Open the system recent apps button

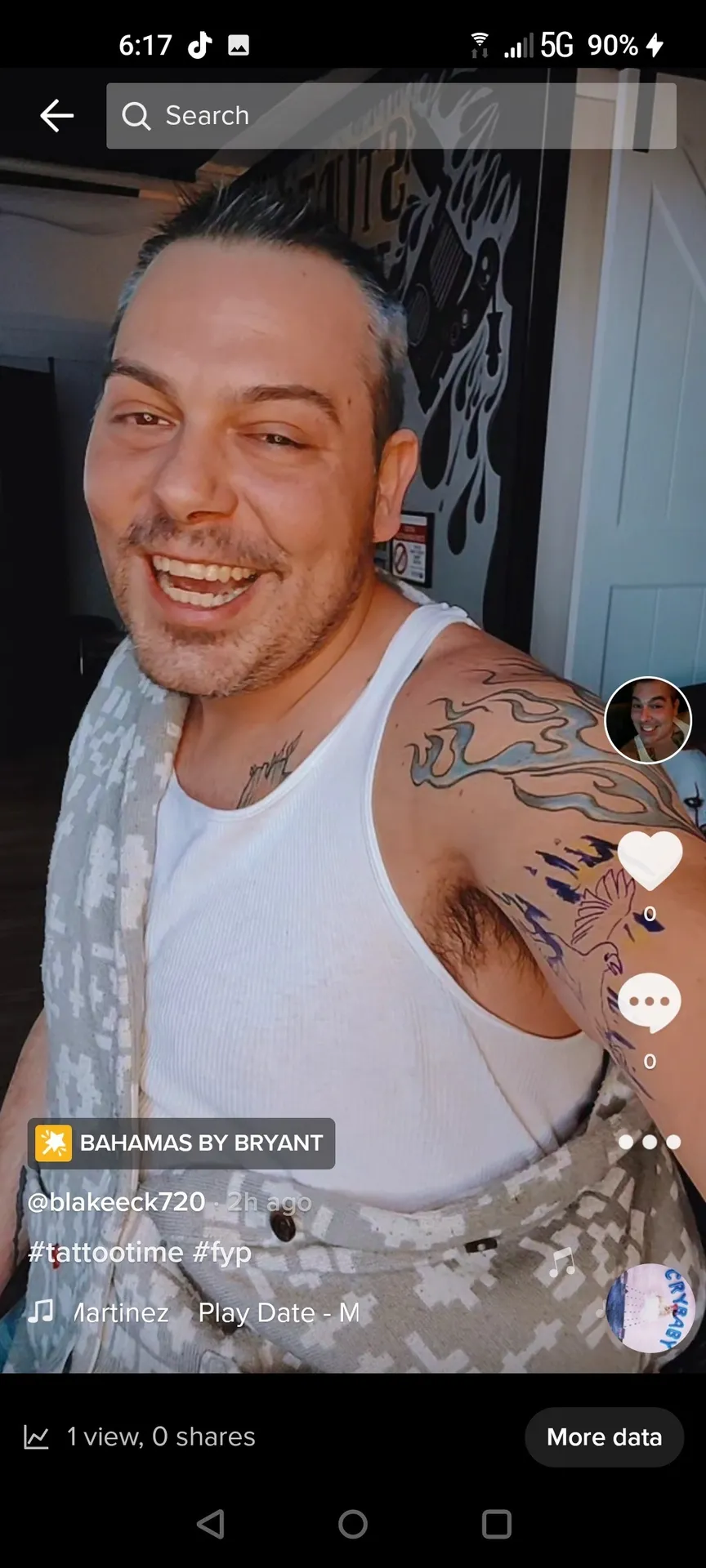[x=496, y=1524]
